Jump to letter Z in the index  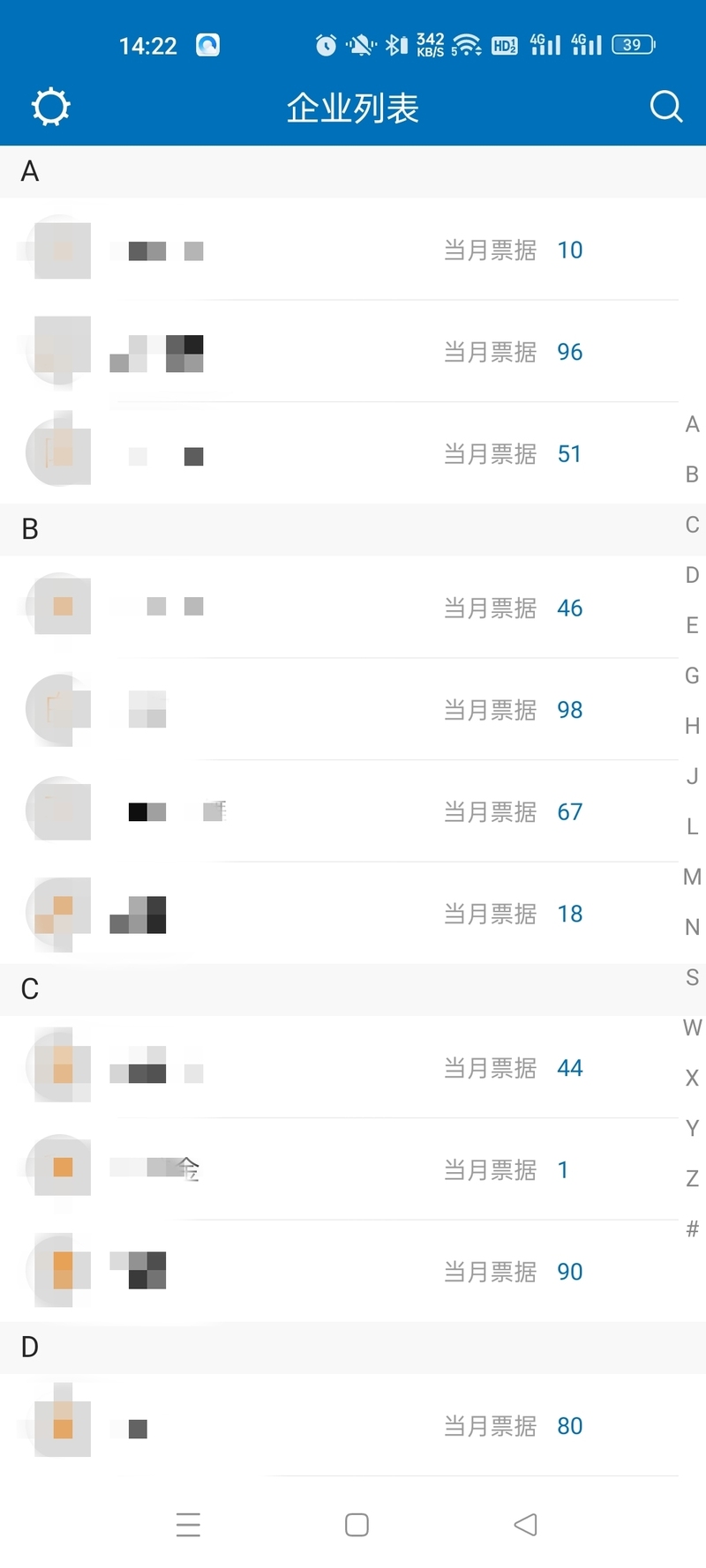pos(692,1178)
